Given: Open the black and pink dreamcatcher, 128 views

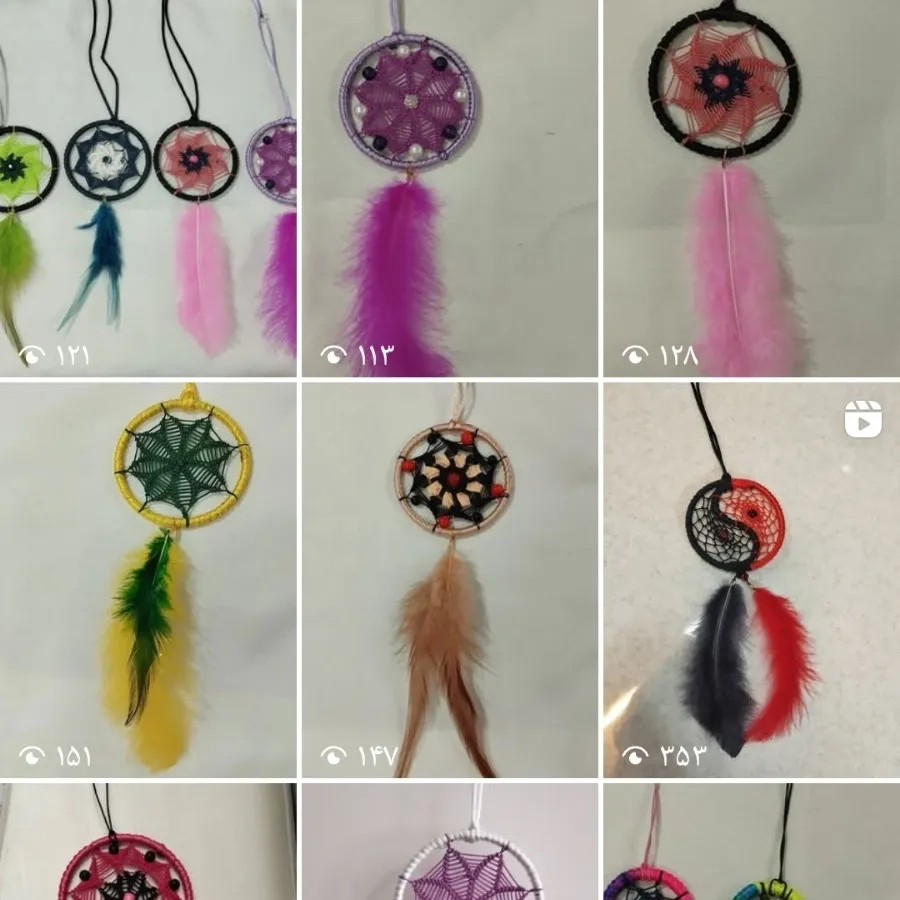Looking at the screenshot, I should pyautogui.click(x=750, y=188).
